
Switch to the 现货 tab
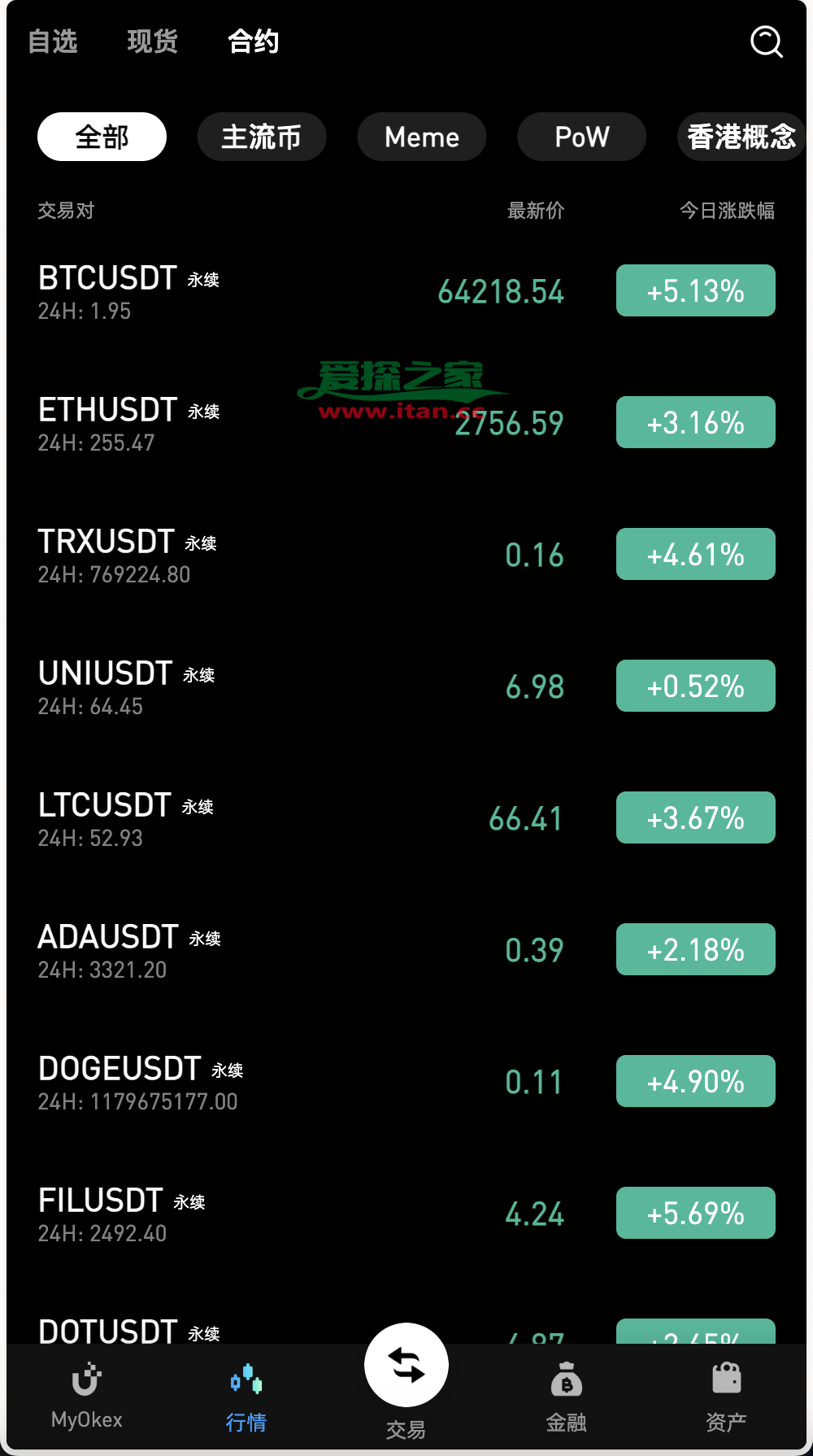coord(152,41)
